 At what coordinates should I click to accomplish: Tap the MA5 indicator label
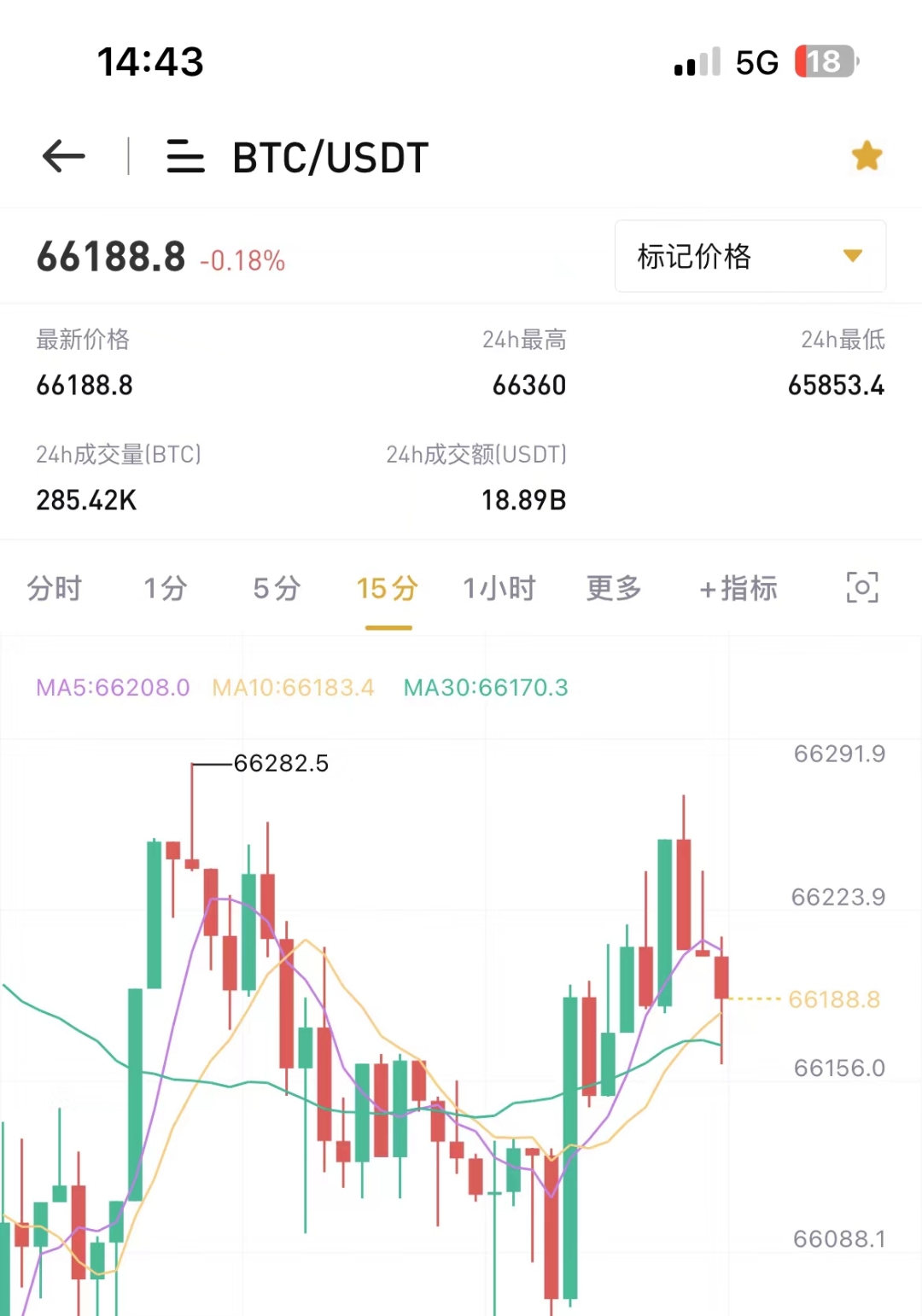tap(111, 688)
